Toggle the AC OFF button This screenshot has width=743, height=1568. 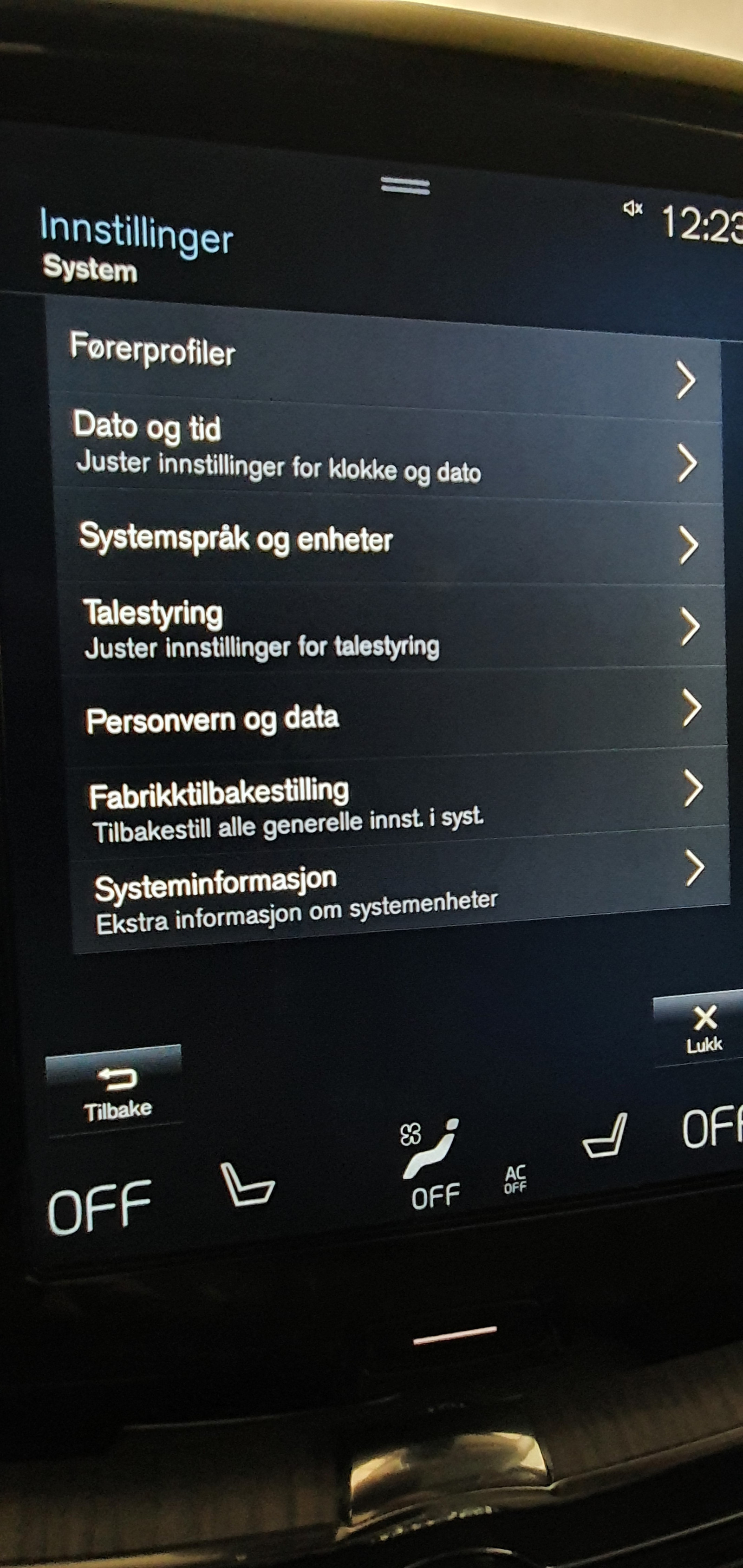pyautogui.click(x=515, y=1180)
